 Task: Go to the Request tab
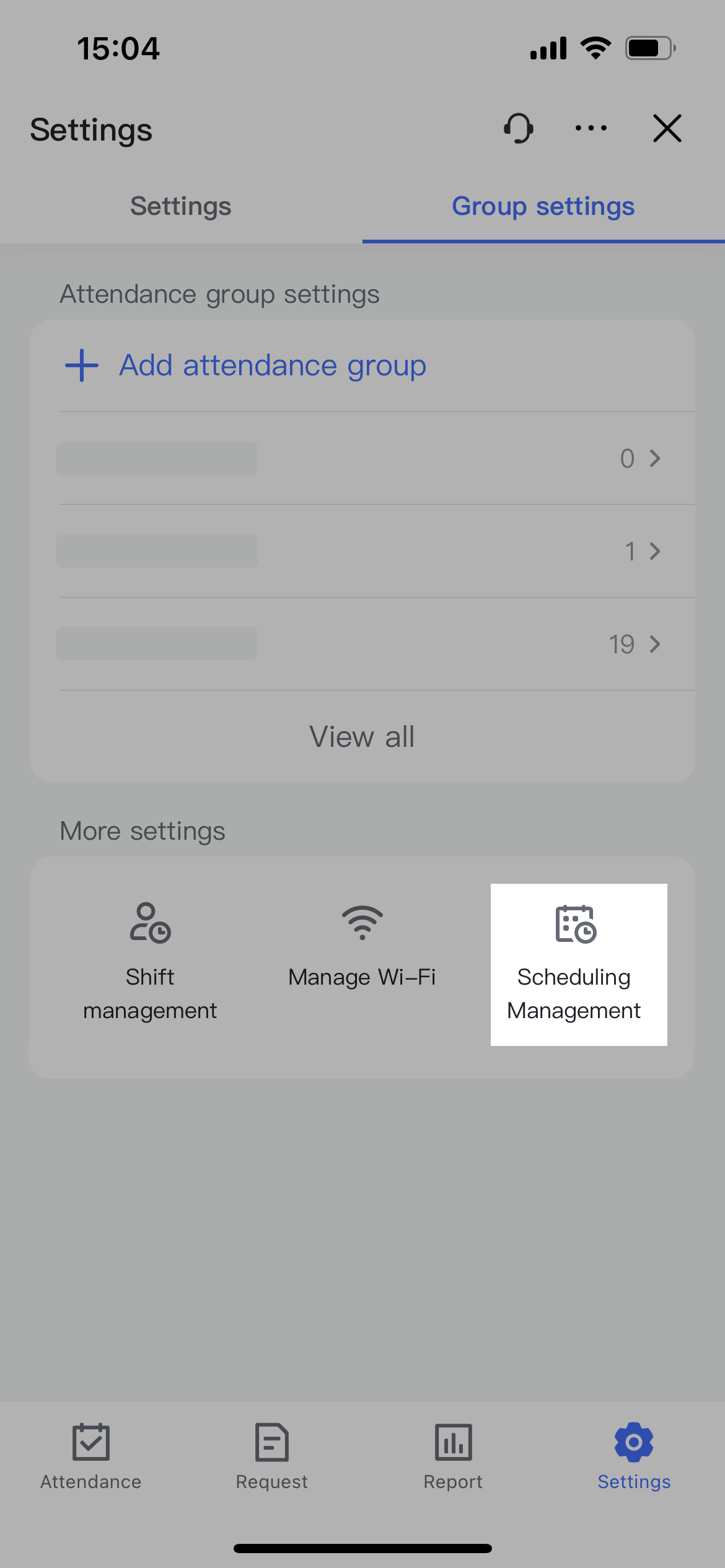271,1457
